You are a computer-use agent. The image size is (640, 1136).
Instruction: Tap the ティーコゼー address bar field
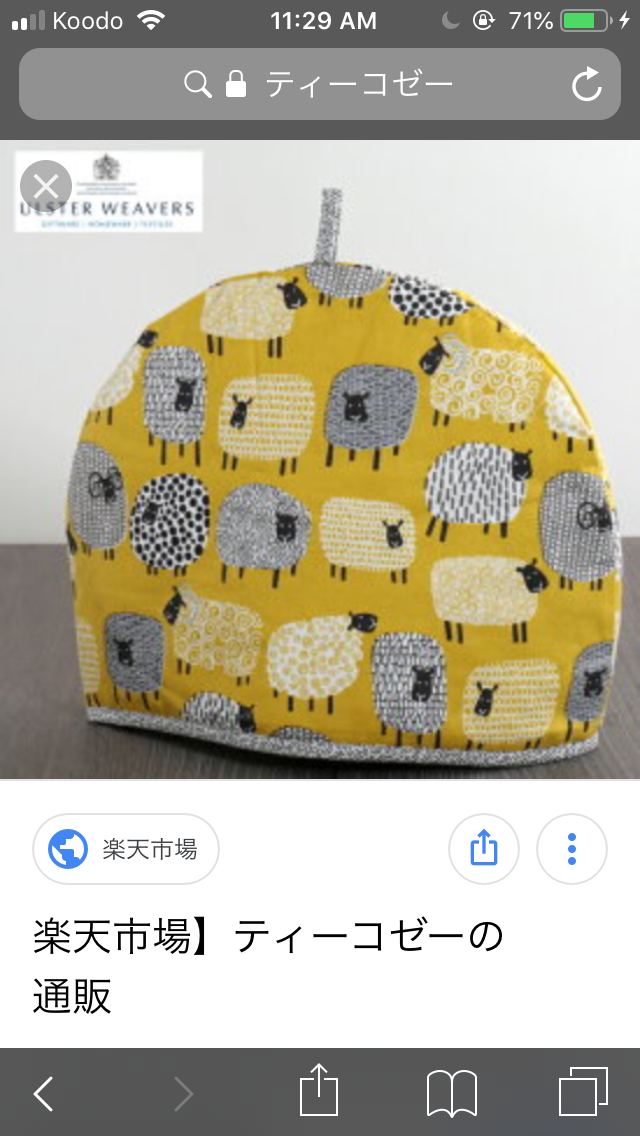pyautogui.click(x=320, y=84)
